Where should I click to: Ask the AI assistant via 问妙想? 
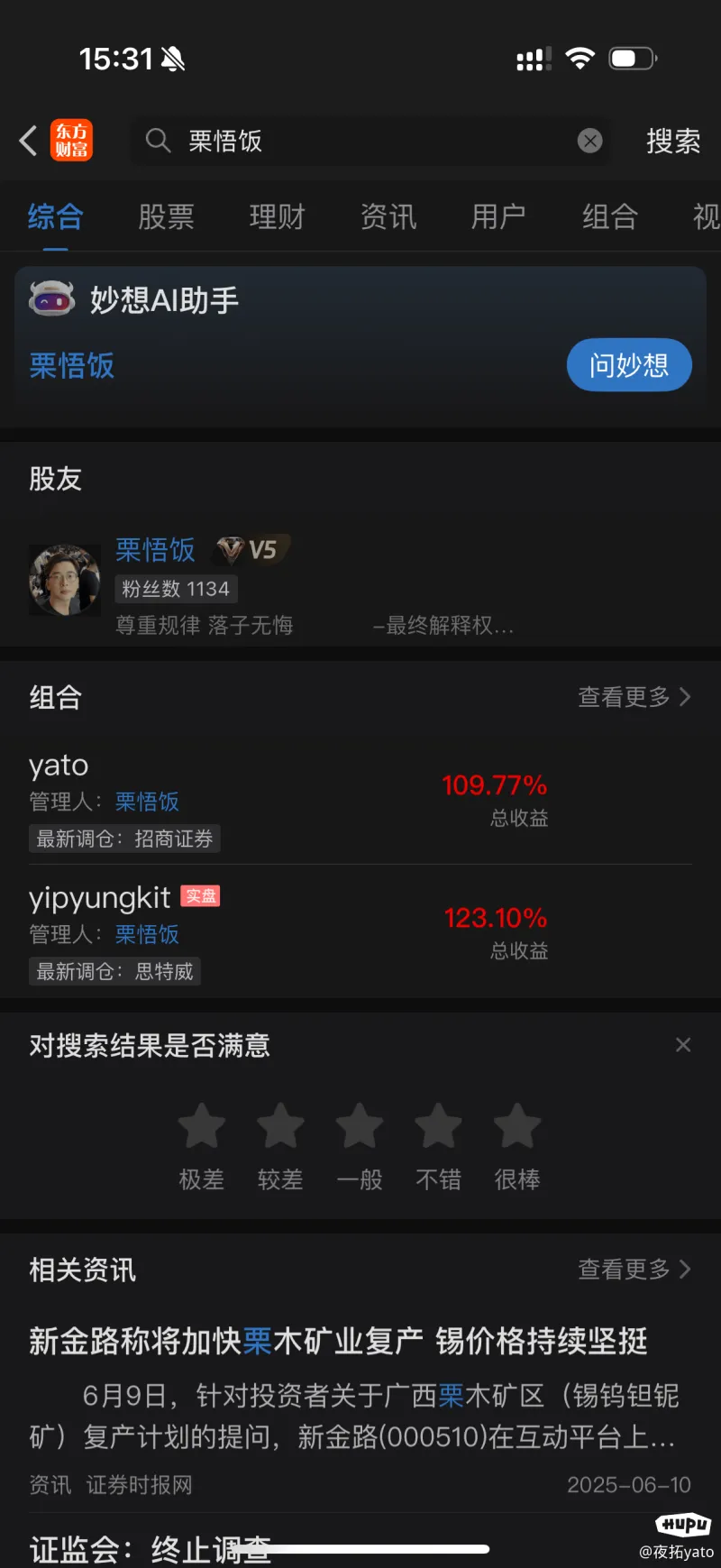click(628, 365)
